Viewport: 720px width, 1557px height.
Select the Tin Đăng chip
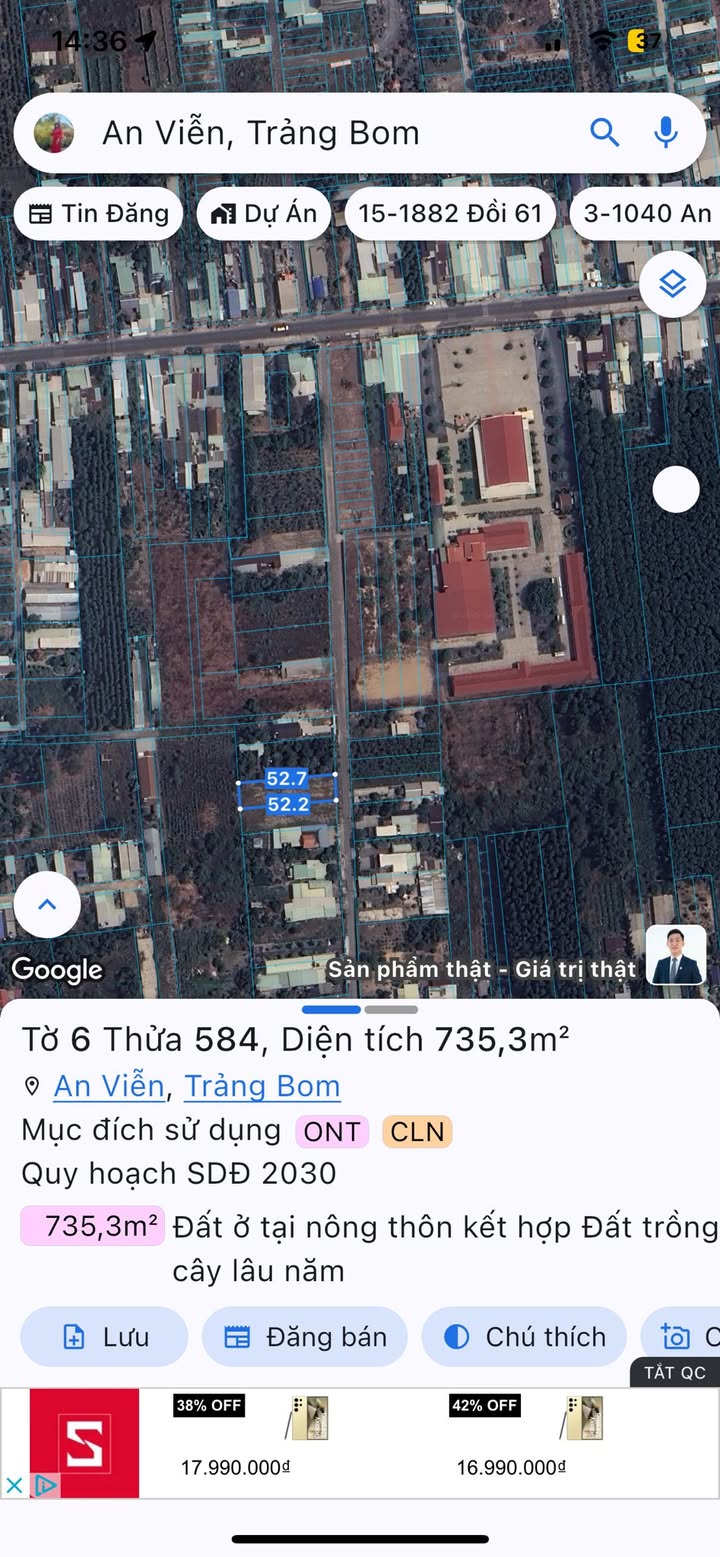pos(98,213)
